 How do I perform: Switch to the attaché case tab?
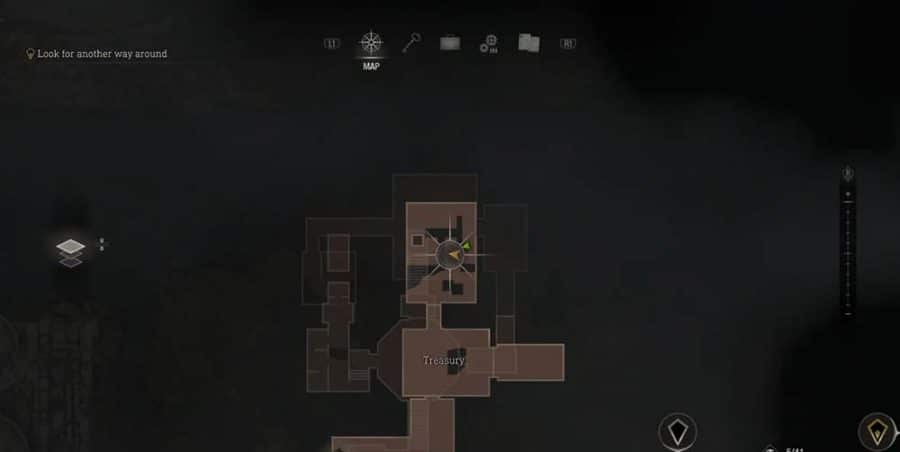pyautogui.click(x=450, y=43)
